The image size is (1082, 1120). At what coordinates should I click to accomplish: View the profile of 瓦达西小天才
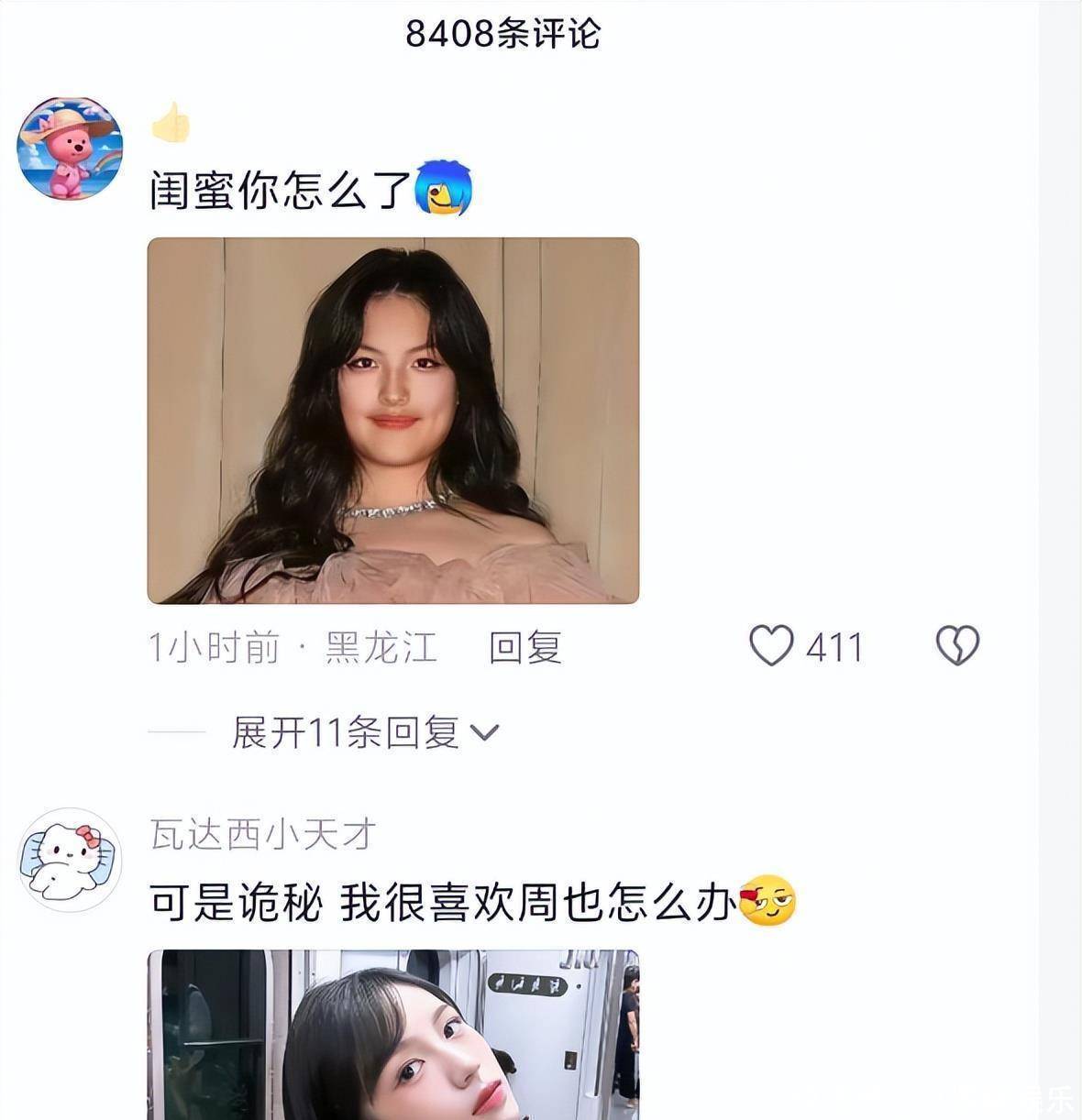(263, 835)
